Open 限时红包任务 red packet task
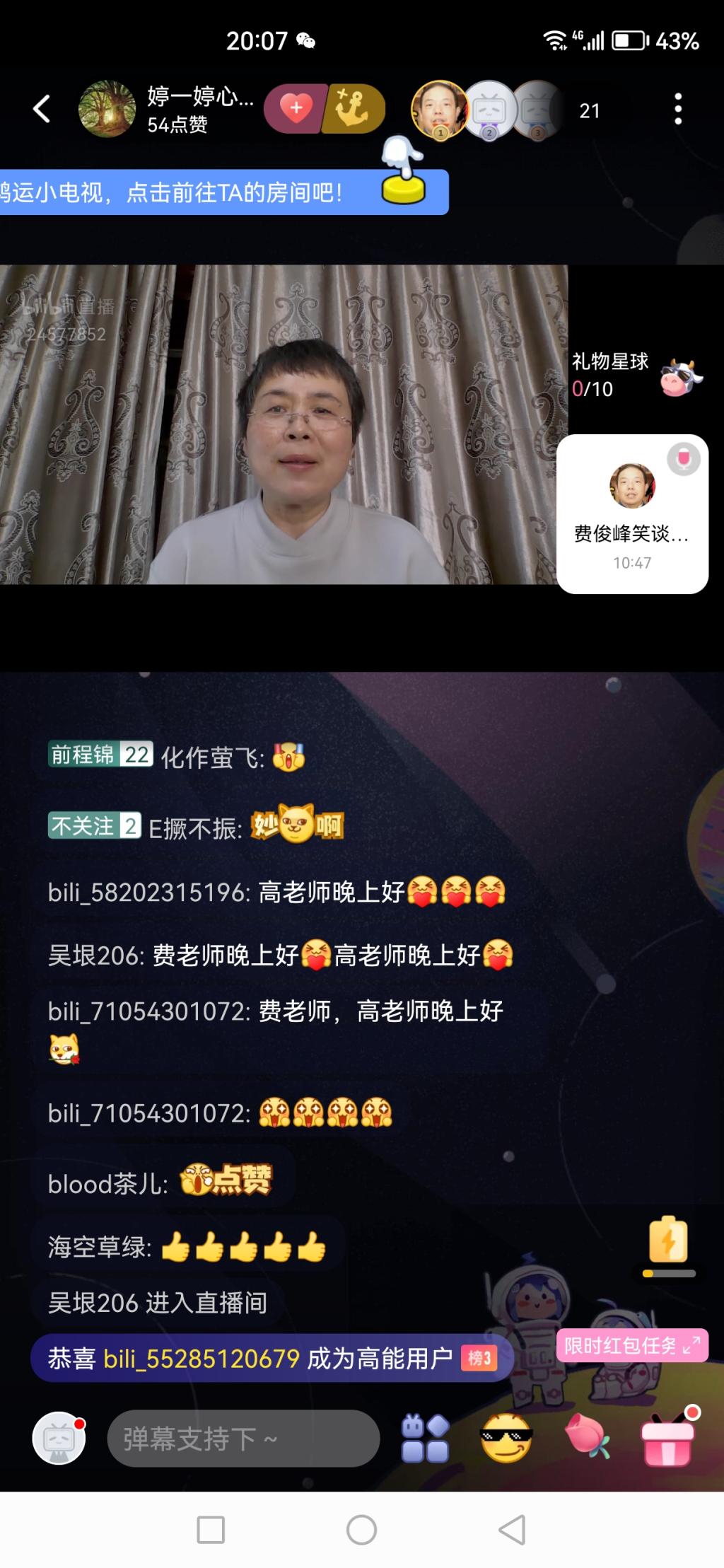This screenshot has width=724, height=1568. click(631, 1345)
